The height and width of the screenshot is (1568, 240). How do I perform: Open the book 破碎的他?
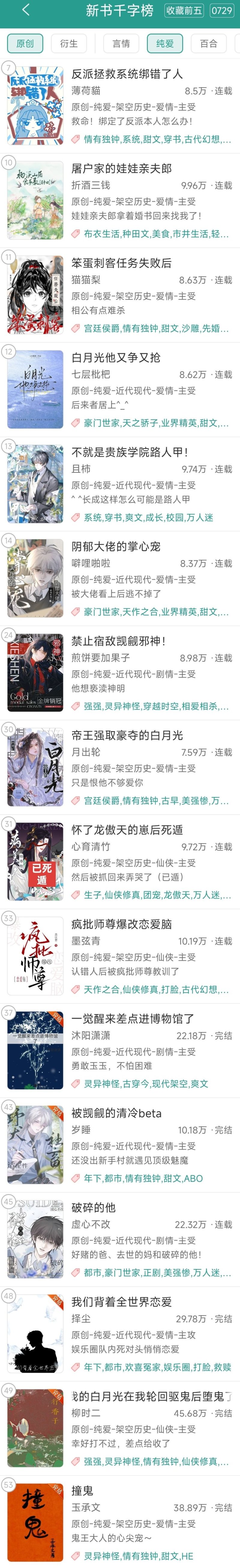tap(93, 1207)
